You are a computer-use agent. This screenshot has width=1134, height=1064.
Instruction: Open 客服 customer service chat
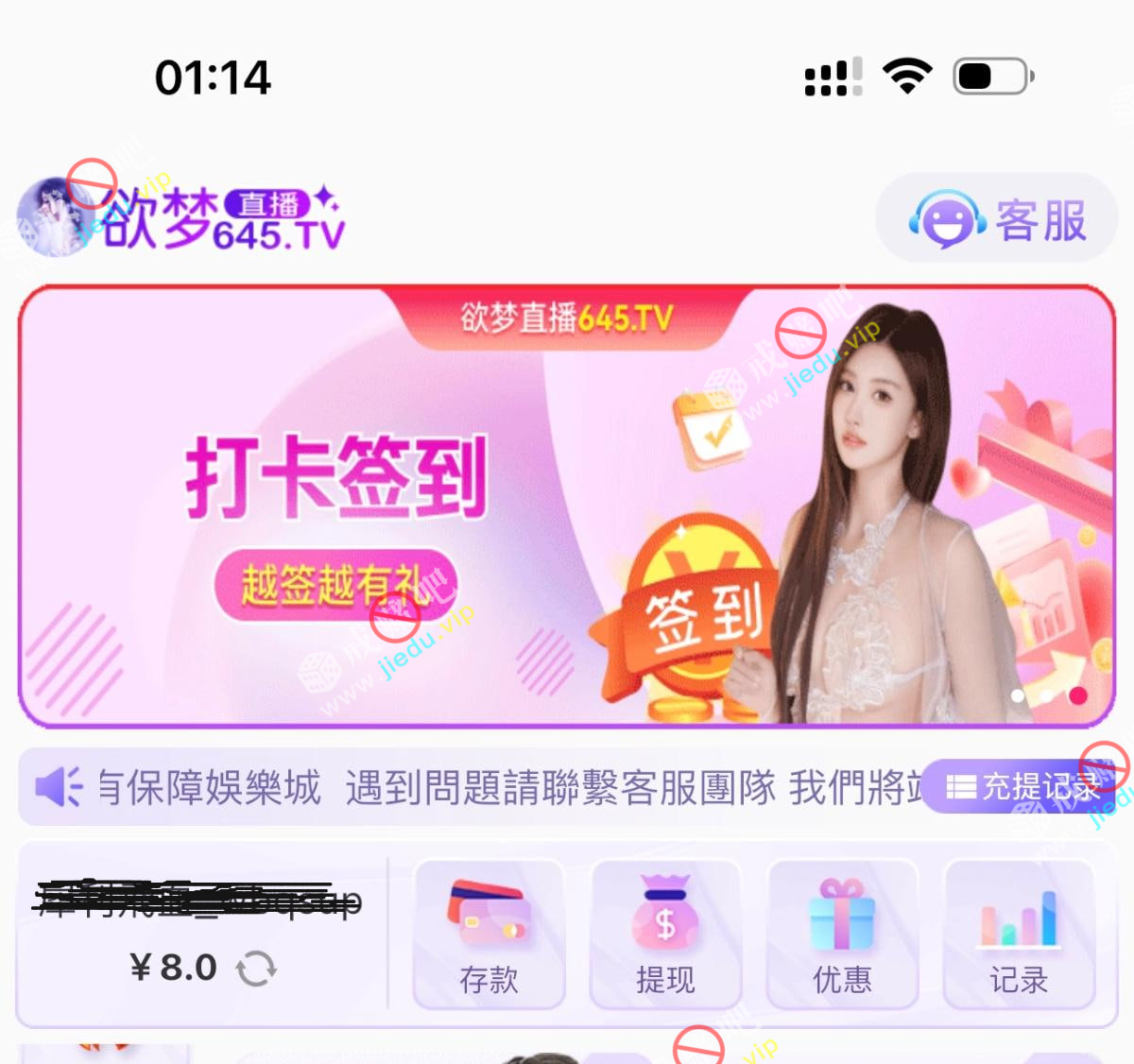pos(997,219)
